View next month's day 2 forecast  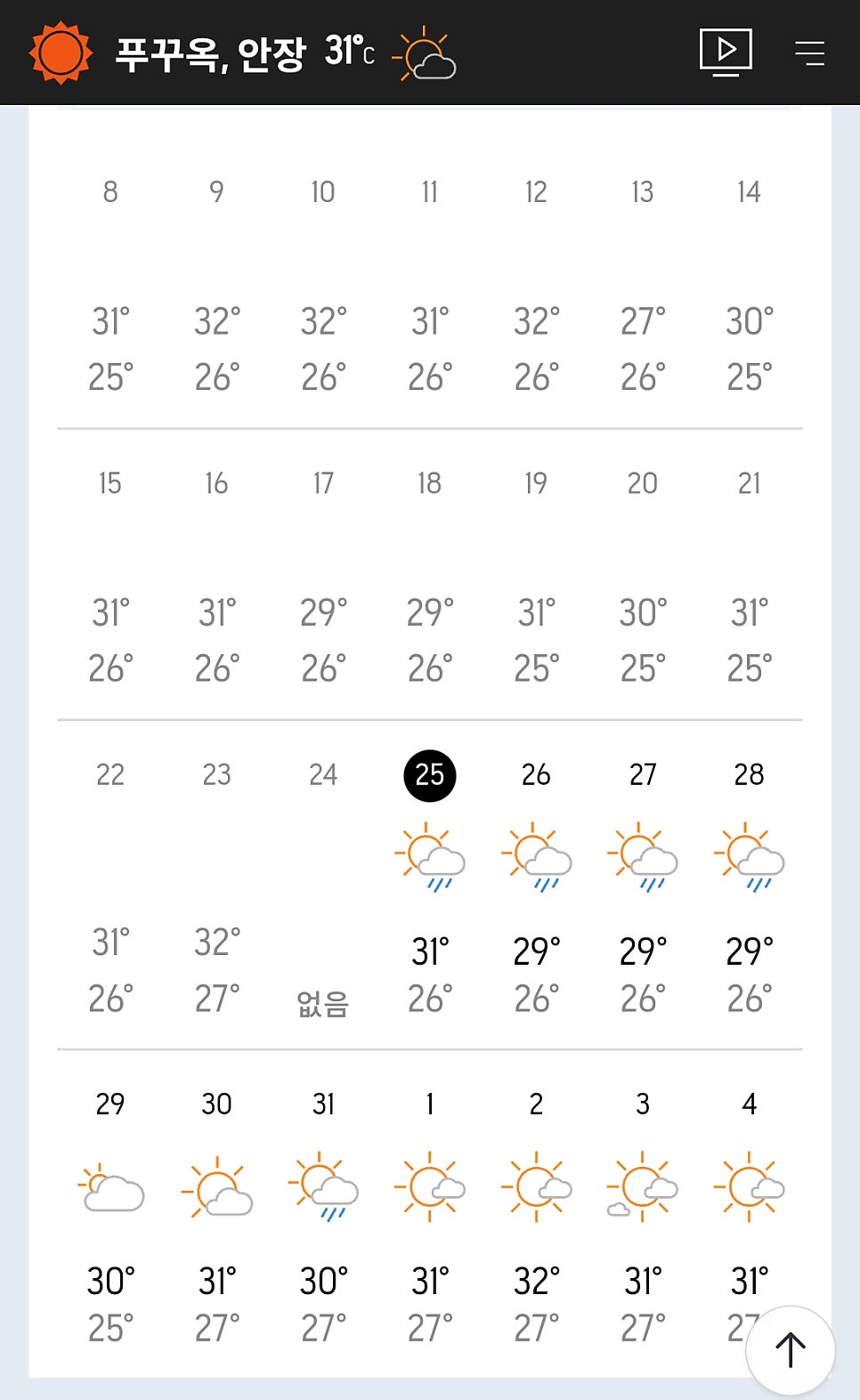point(536,1215)
